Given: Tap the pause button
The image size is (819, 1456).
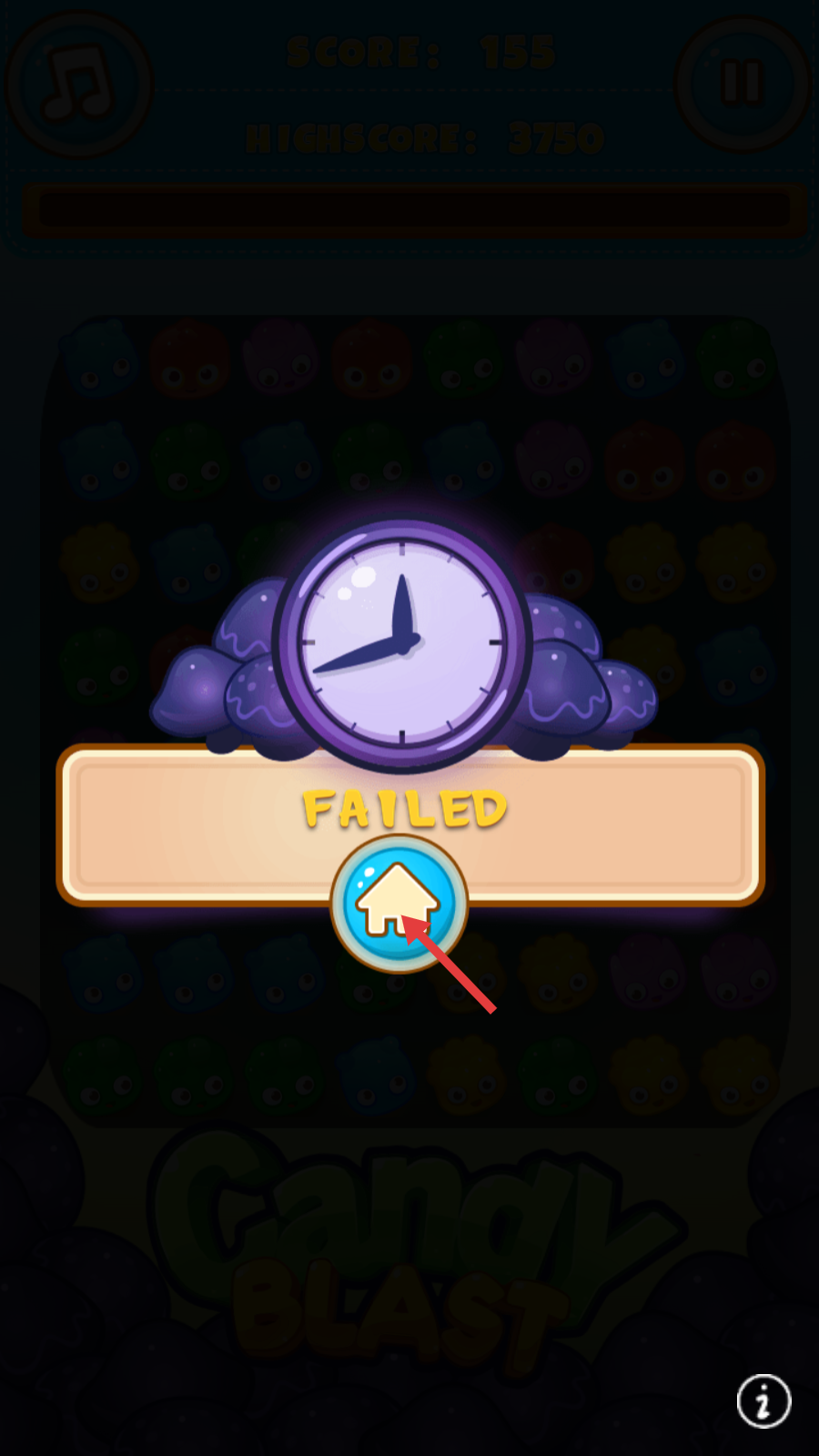Looking at the screenshot, I should (743, 84).
